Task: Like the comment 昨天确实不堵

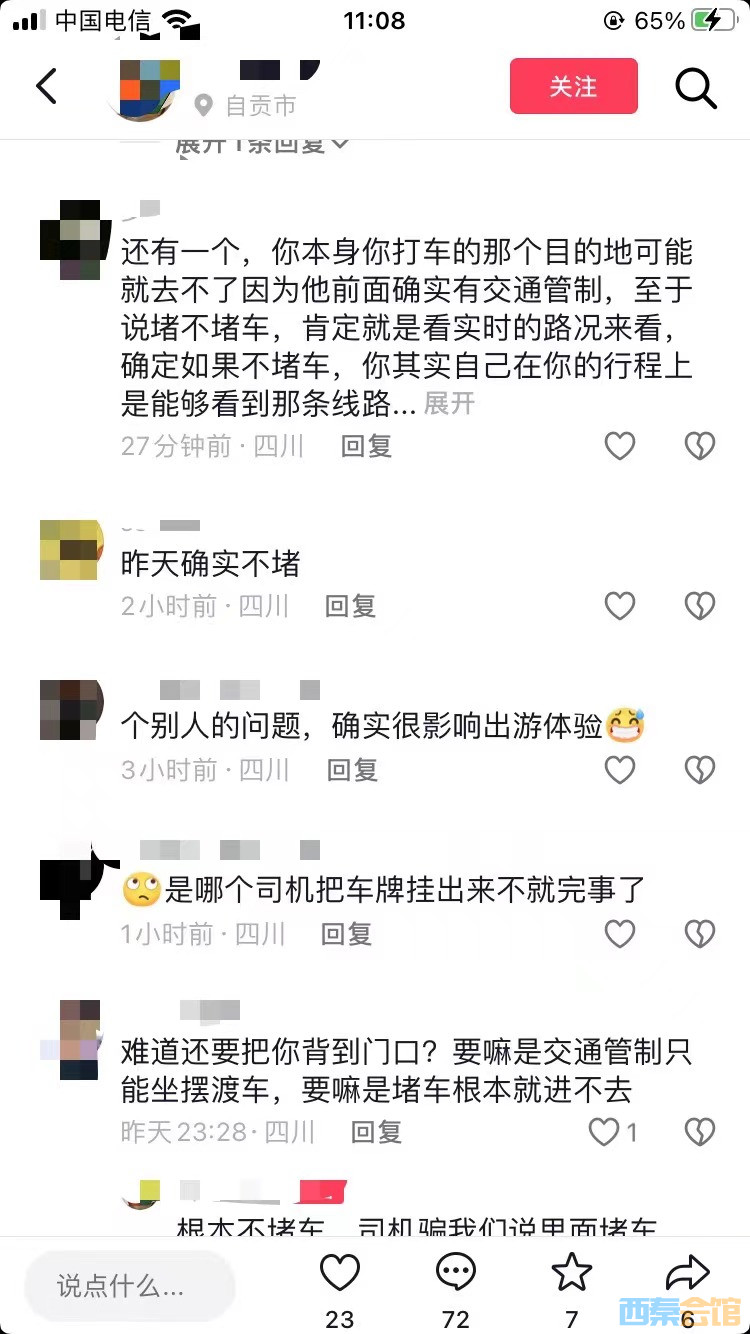Action: coord(620,605)
